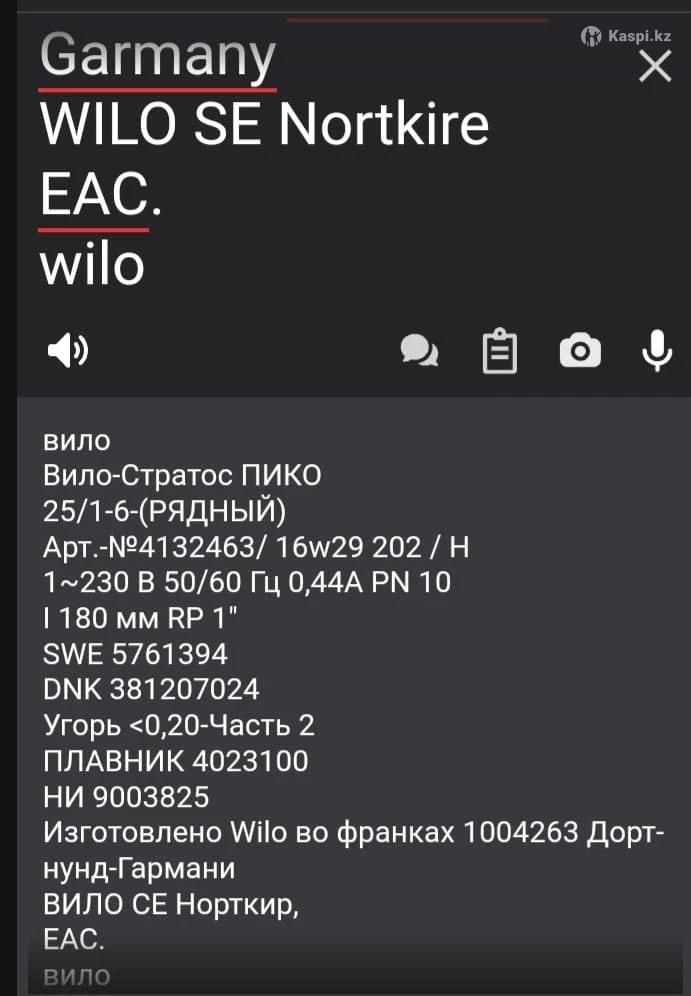This screenshot has height=996, width=691.
Task: Start voice input with the microphone
Action: pos(656,351)
